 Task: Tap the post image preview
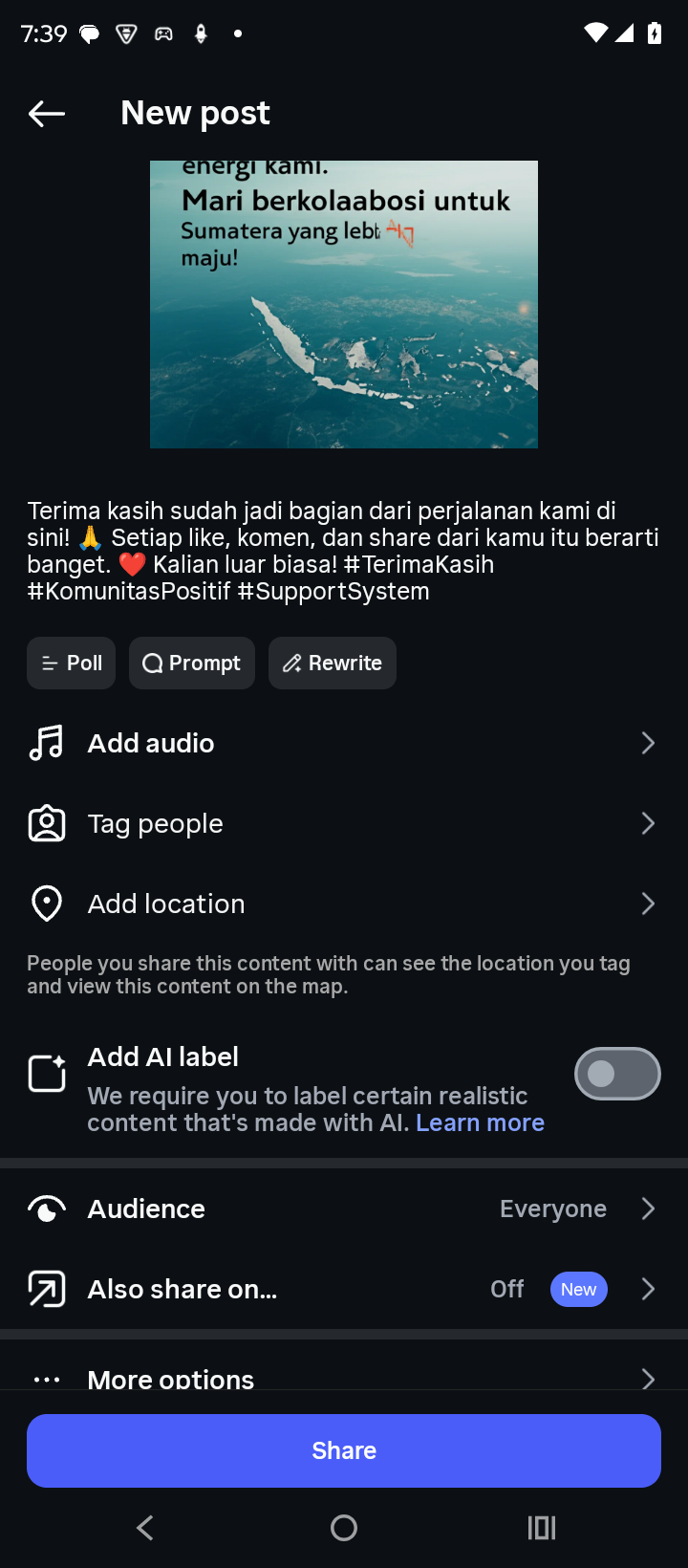(x=344, y=304)
